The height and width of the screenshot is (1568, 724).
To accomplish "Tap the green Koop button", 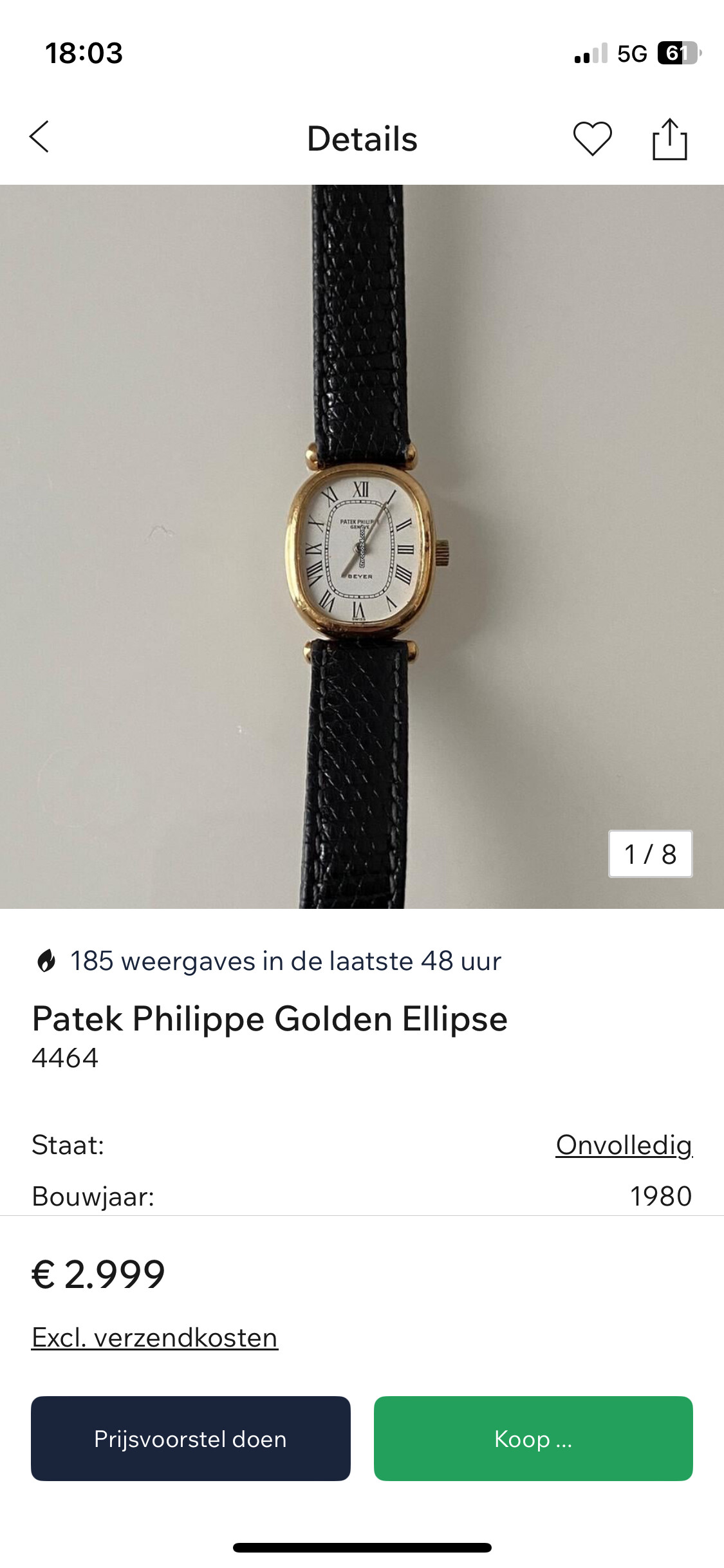I will [533, 1439].
